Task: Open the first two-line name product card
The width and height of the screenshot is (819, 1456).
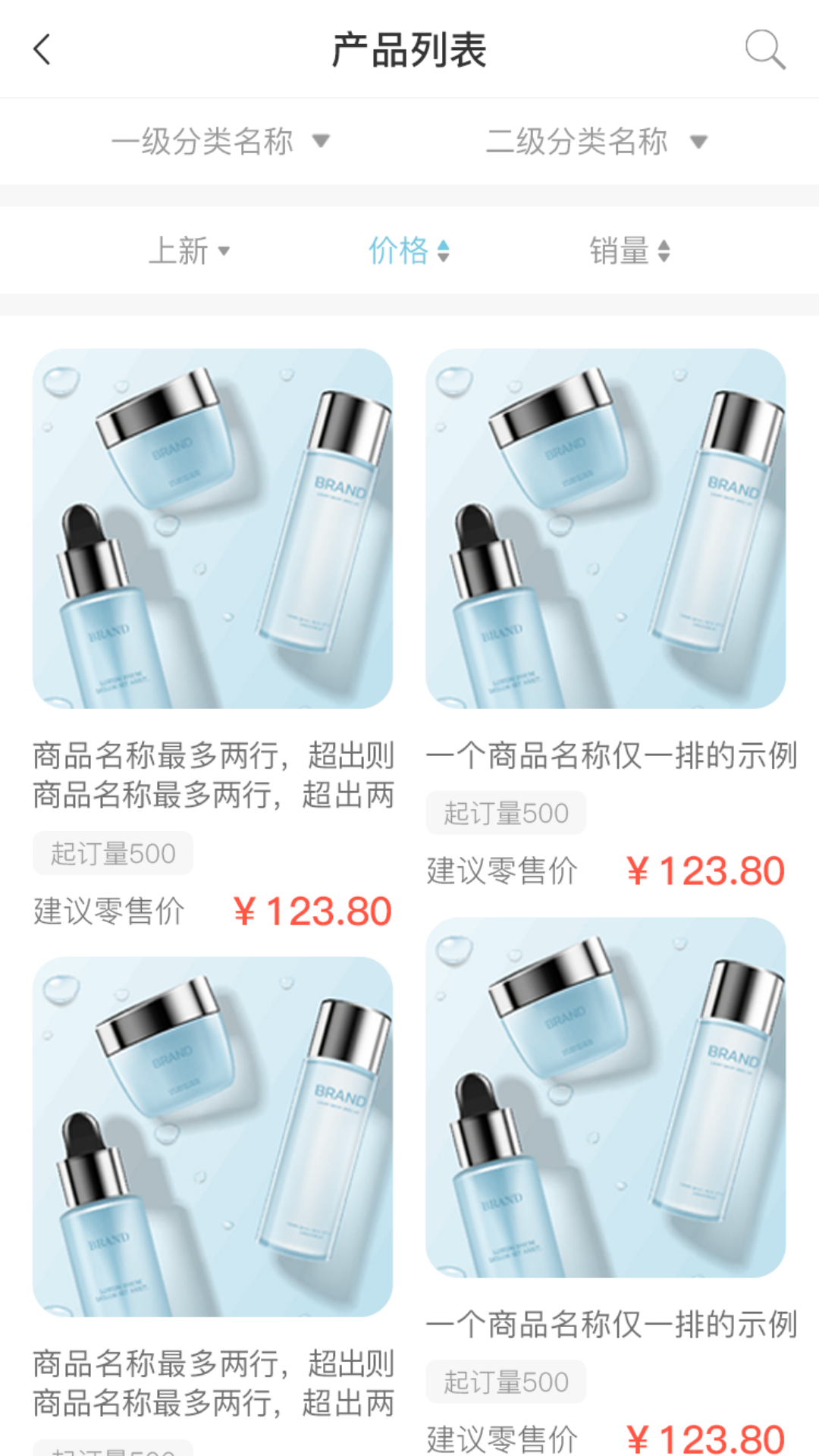Action: [x=213, y=639]
